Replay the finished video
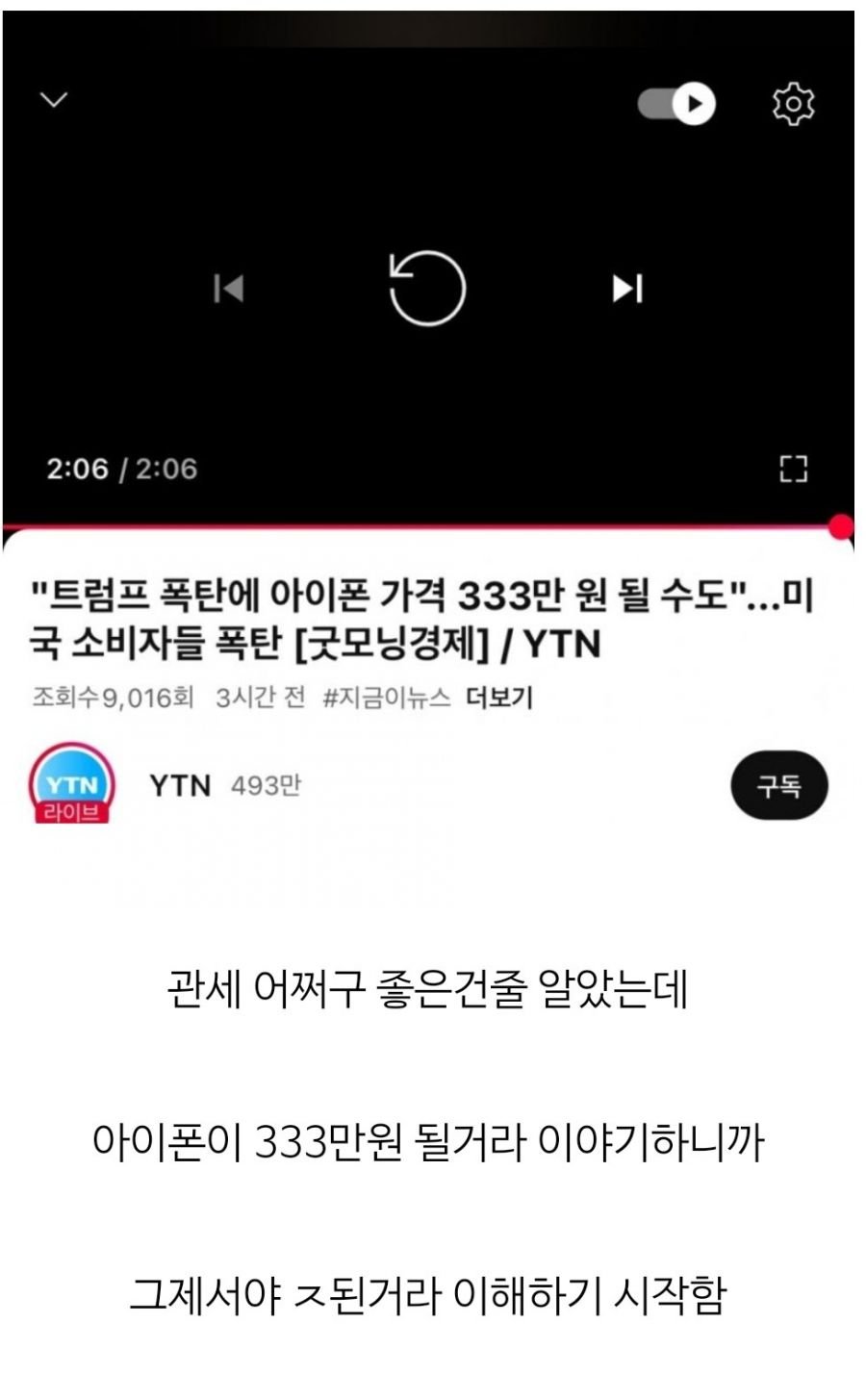 click(x=427, y=288)
